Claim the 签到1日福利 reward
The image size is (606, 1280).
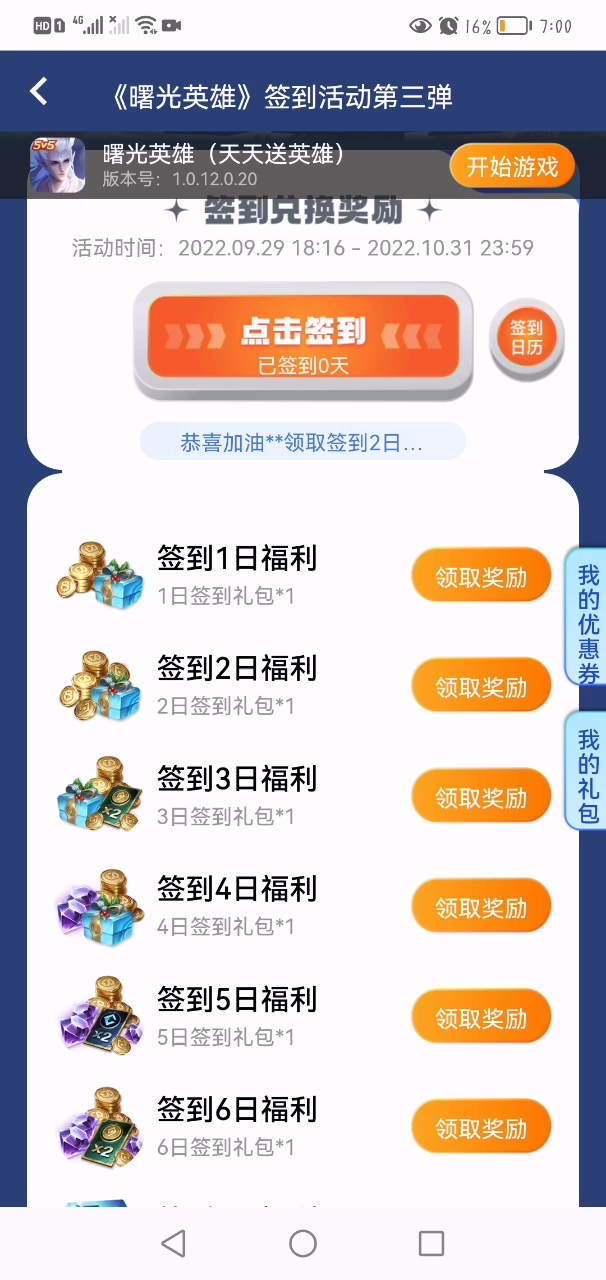pos(481,576)
